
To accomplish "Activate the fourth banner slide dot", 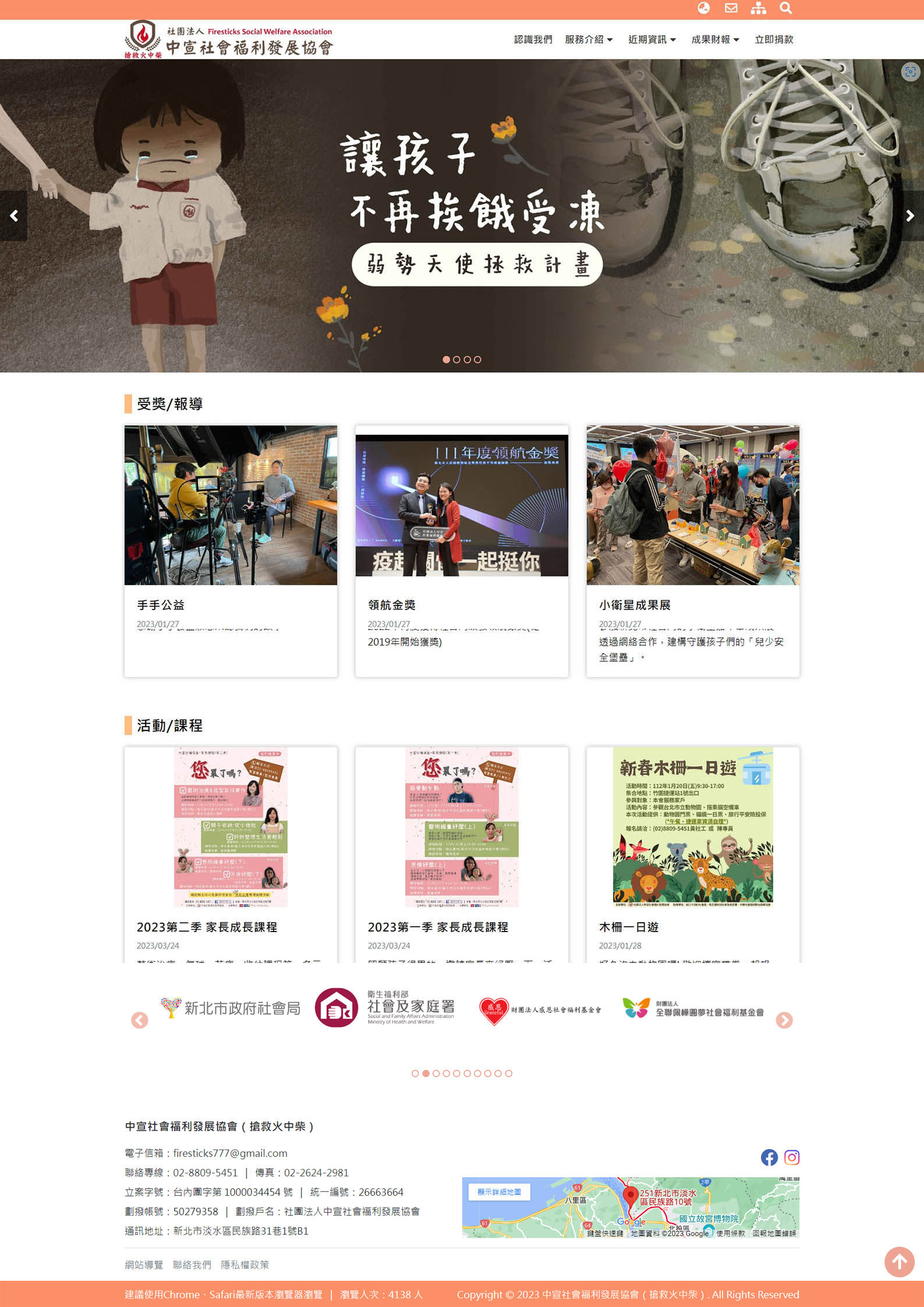I will [x=477, y=360].
